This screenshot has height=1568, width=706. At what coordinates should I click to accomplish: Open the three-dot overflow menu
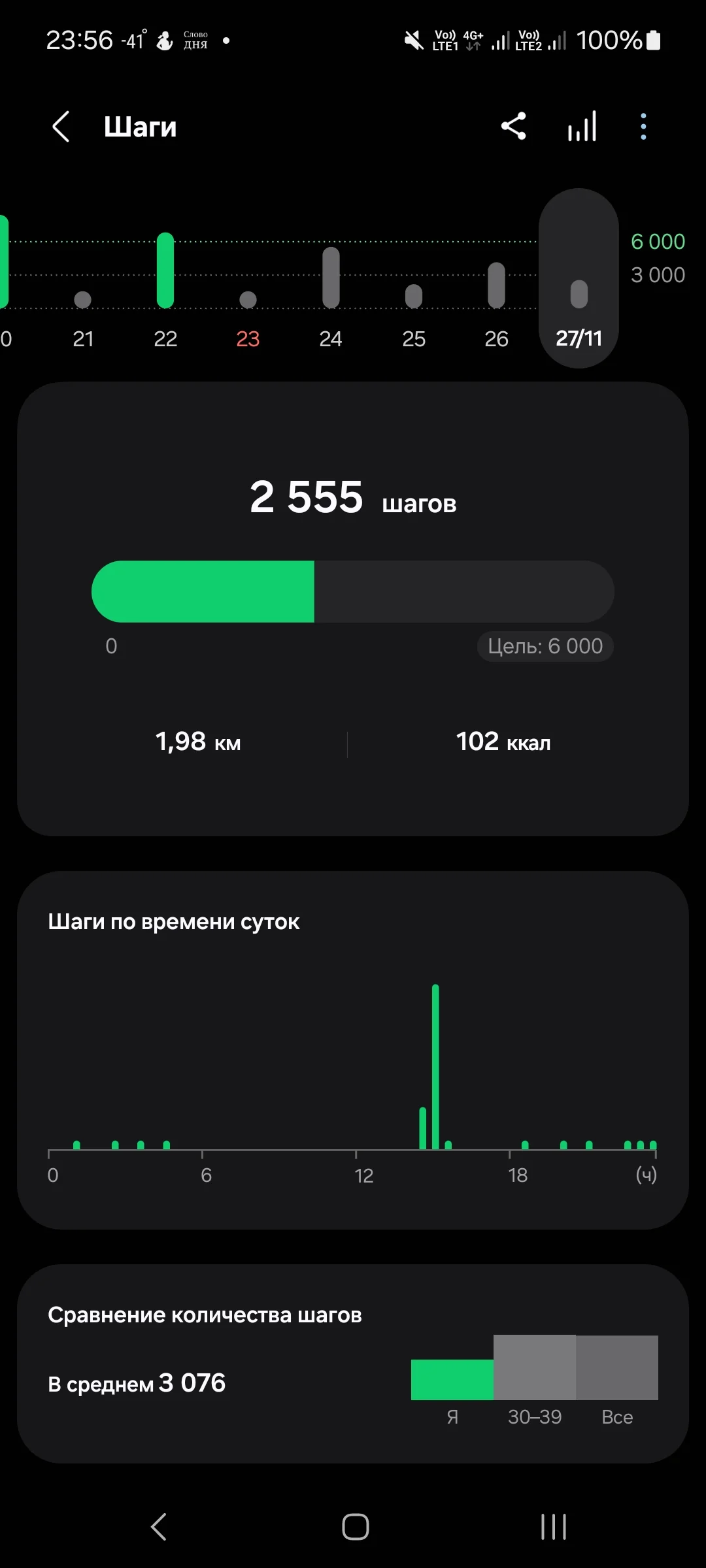point(643,127)
